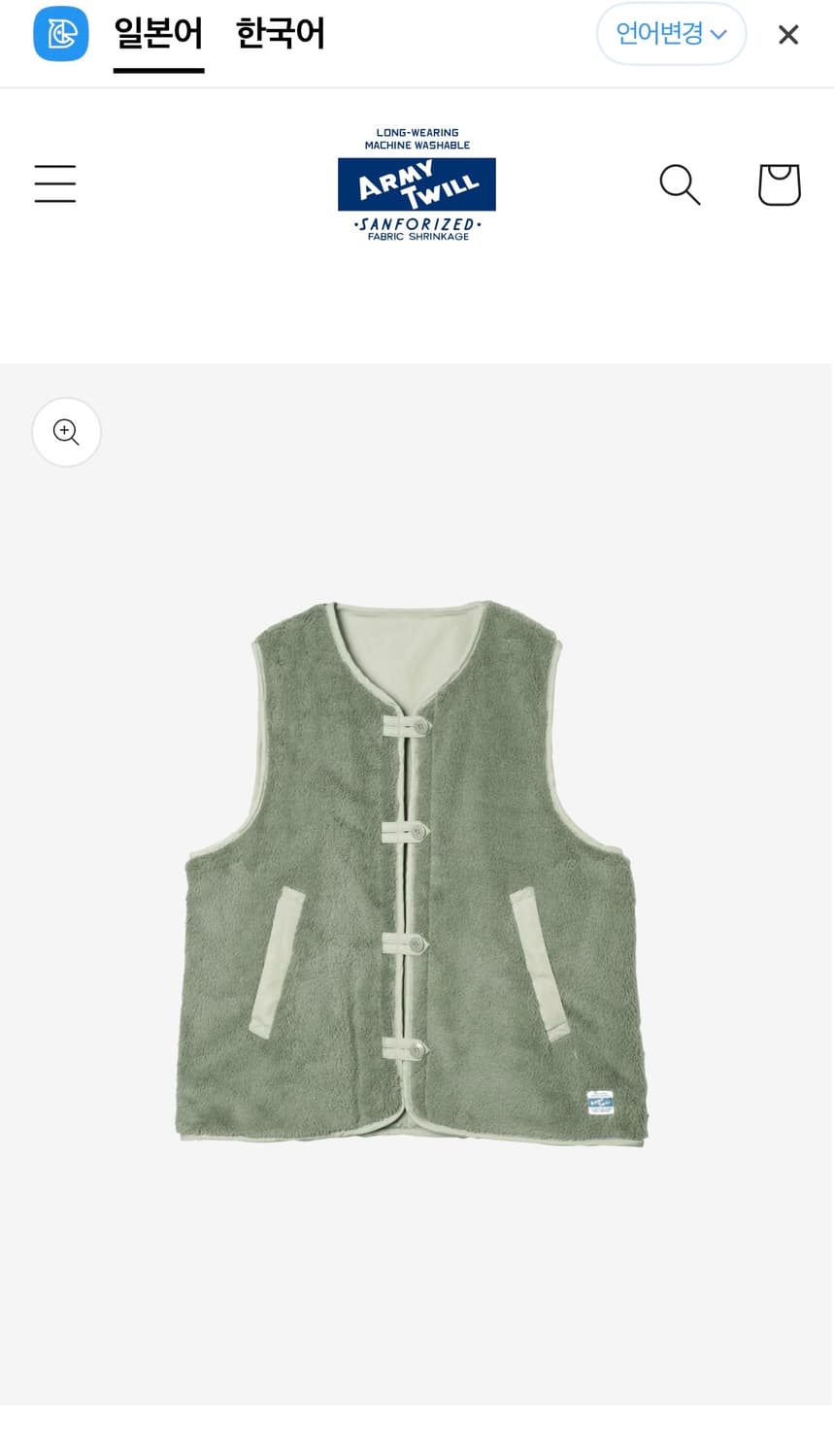Tap the search icon in the header

(680, 184)
